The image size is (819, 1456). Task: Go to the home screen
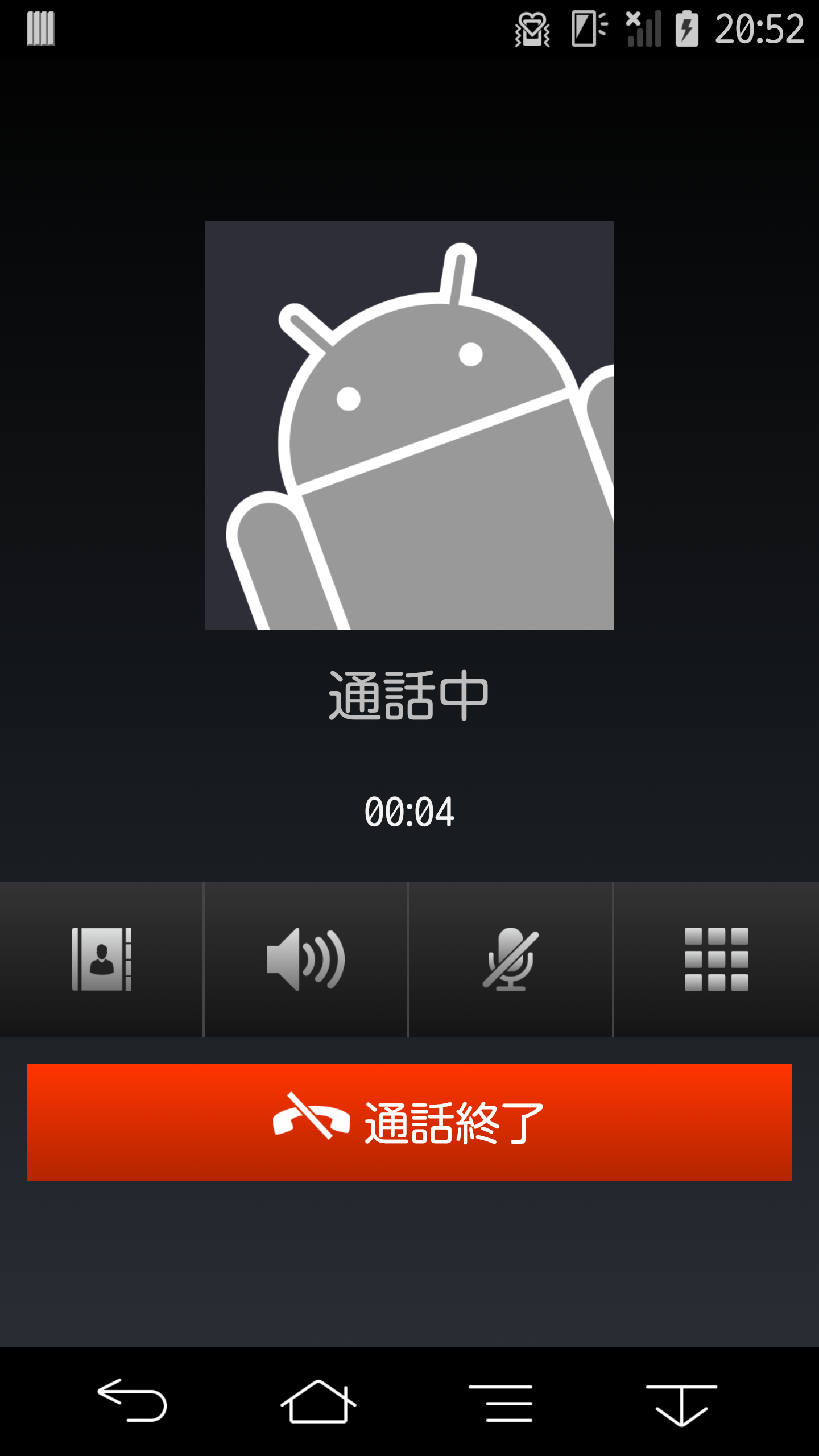tap(318, 1401)
